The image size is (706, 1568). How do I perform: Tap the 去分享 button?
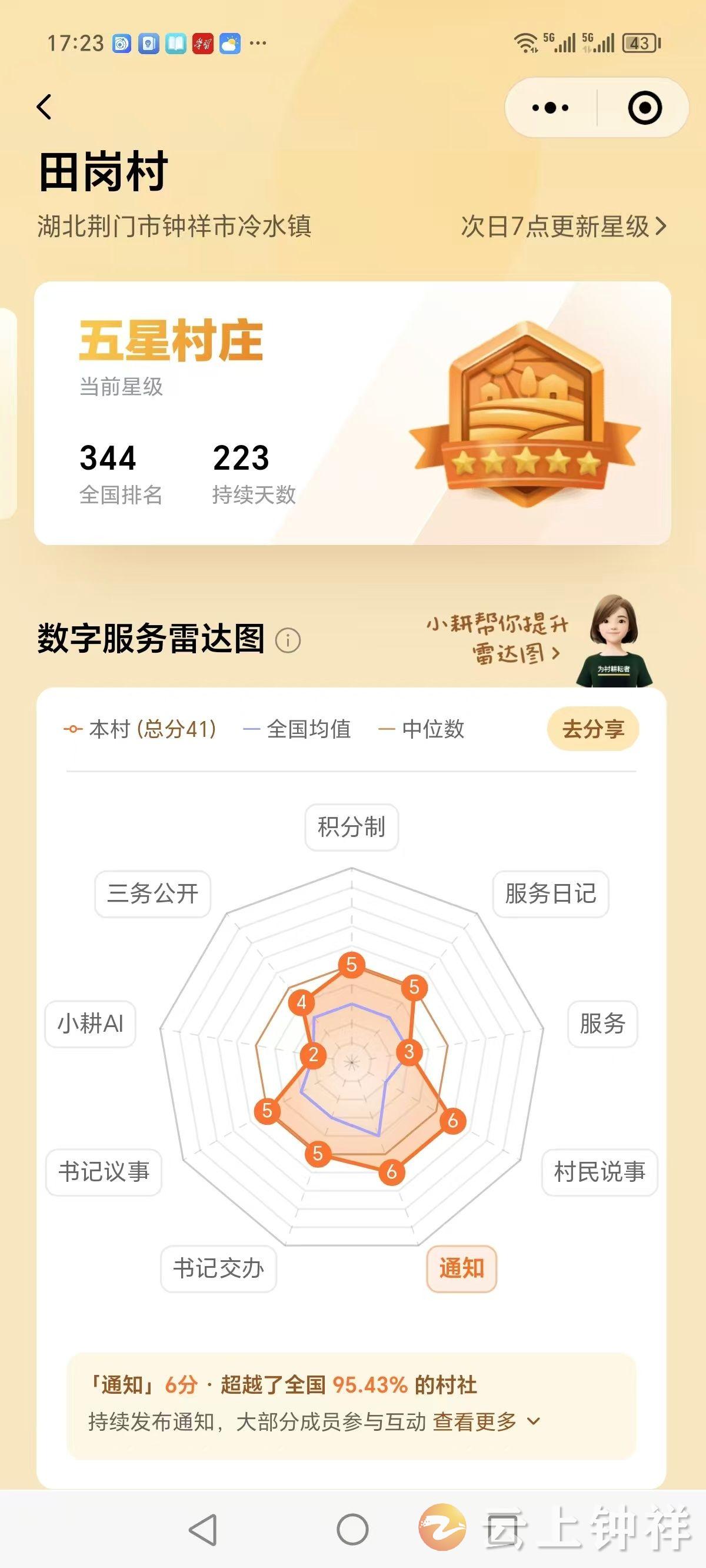point(593,729)
